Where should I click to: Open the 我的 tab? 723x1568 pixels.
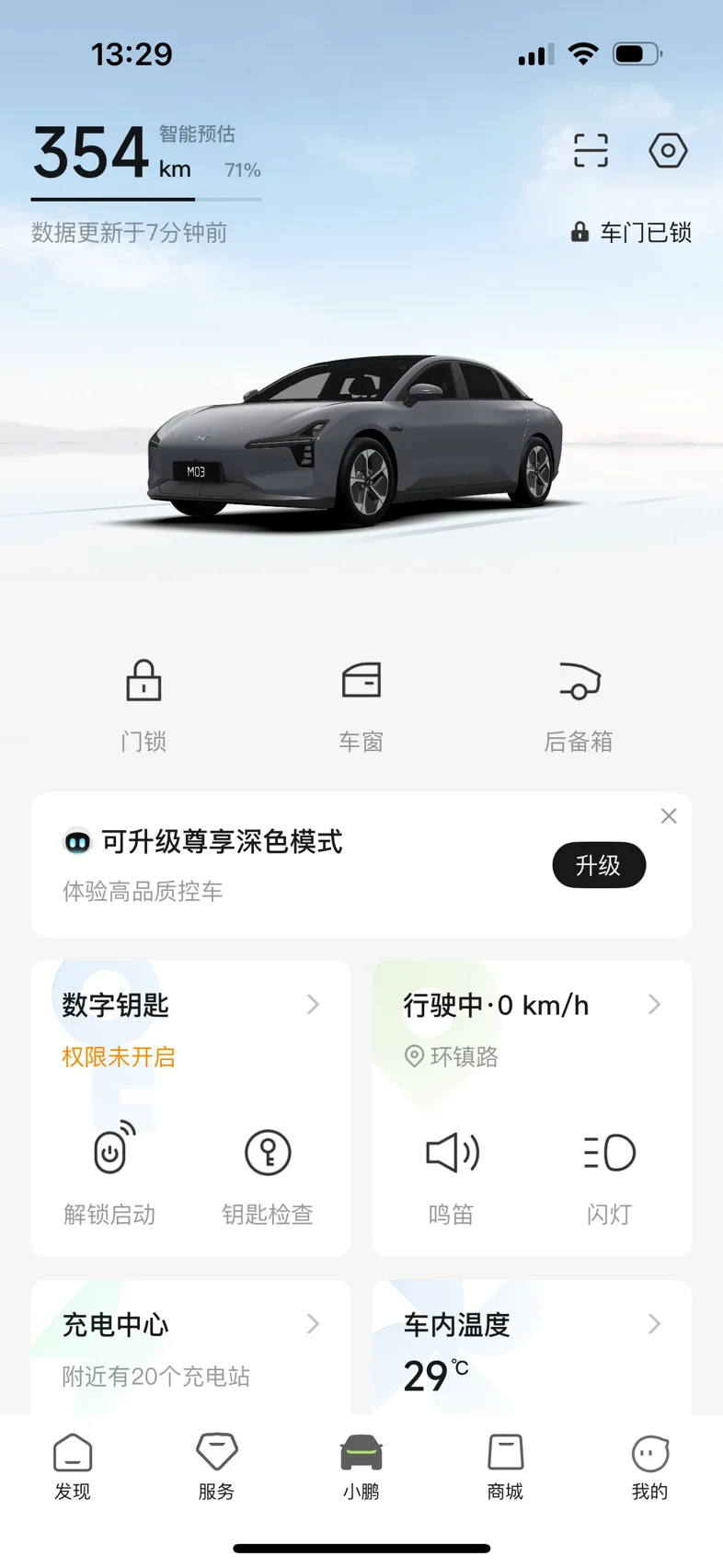pos(649,1467)
